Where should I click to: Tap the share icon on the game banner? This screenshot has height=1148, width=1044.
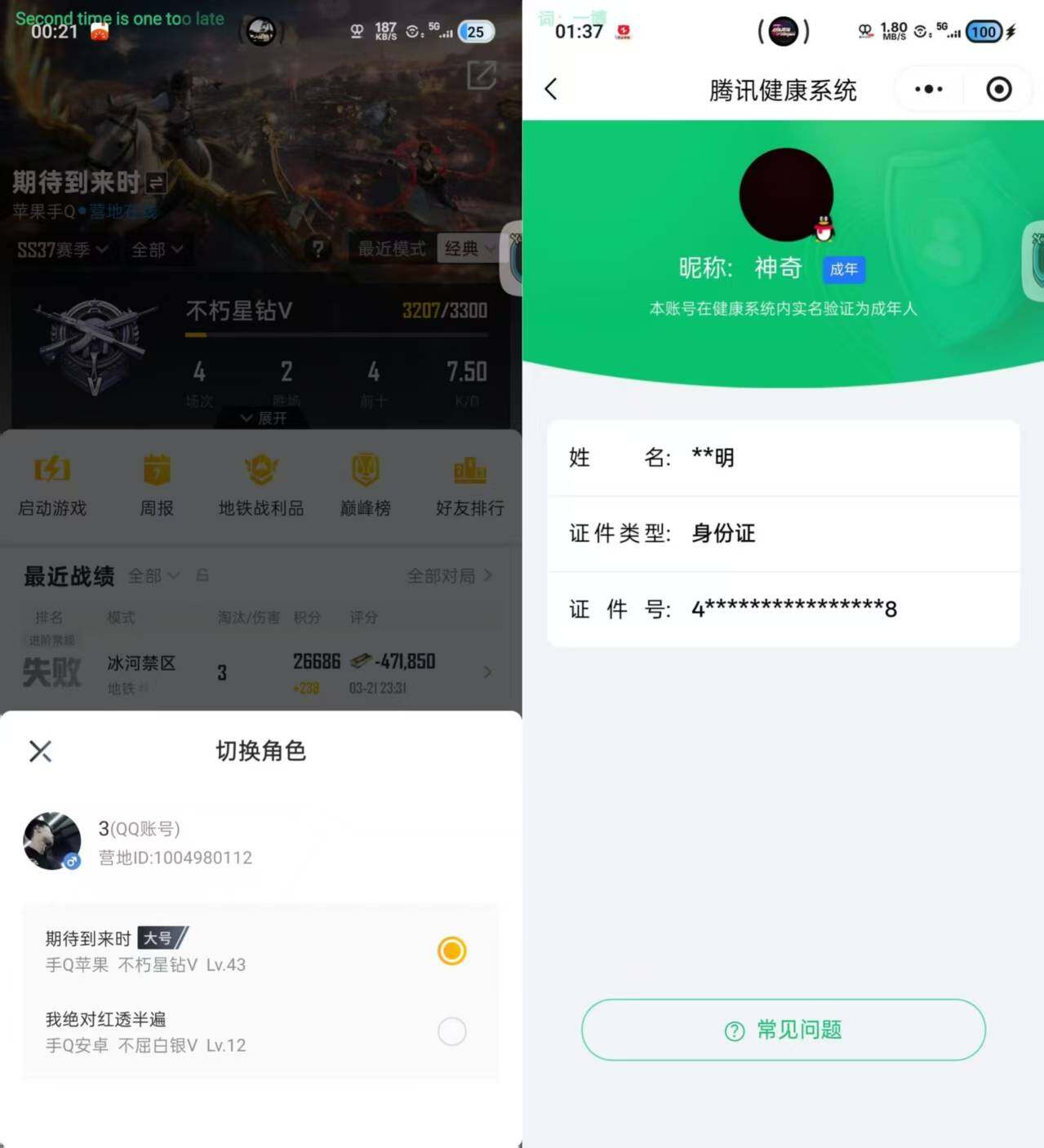[x=482, y=76]
